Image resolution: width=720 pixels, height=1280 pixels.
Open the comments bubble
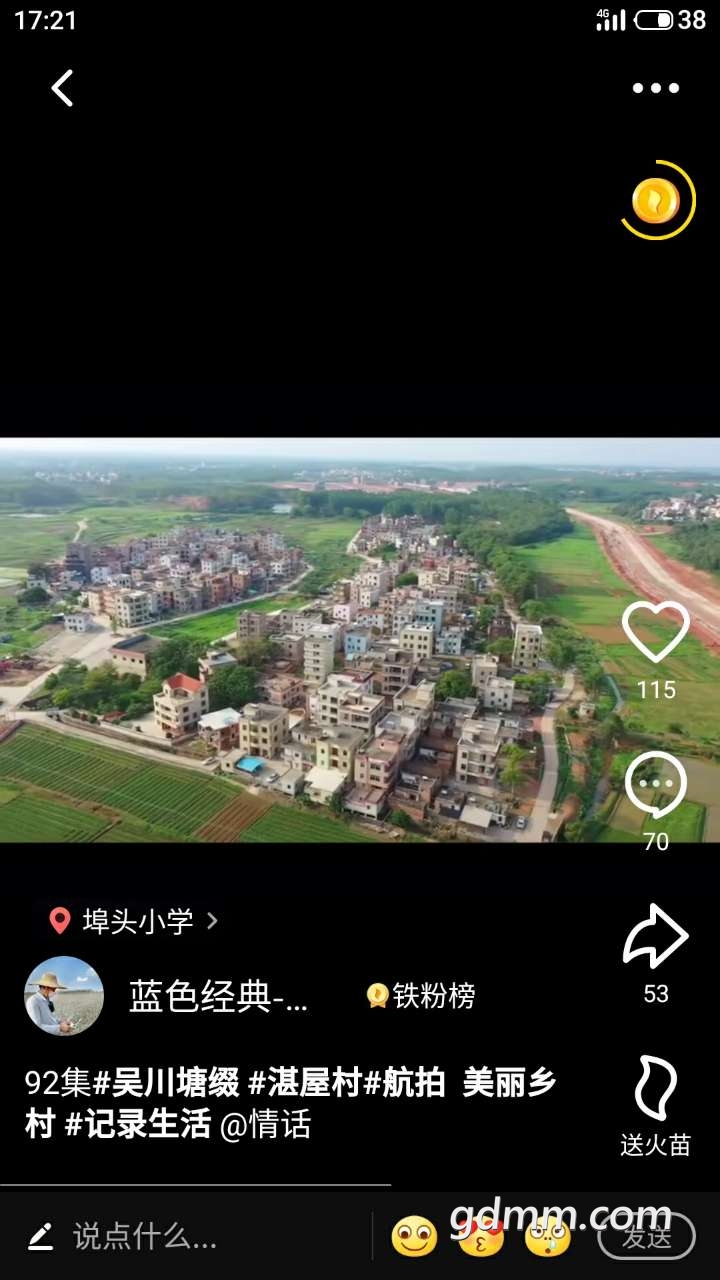coord(656,785)
